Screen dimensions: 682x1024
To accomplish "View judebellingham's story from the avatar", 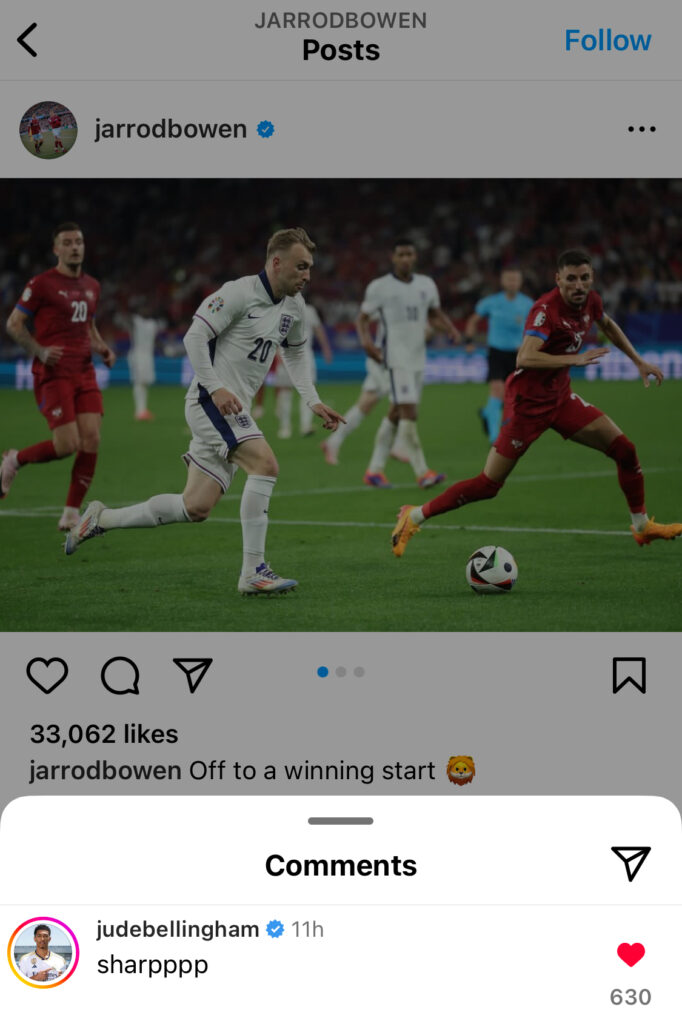I will click(x=43, y=953).
